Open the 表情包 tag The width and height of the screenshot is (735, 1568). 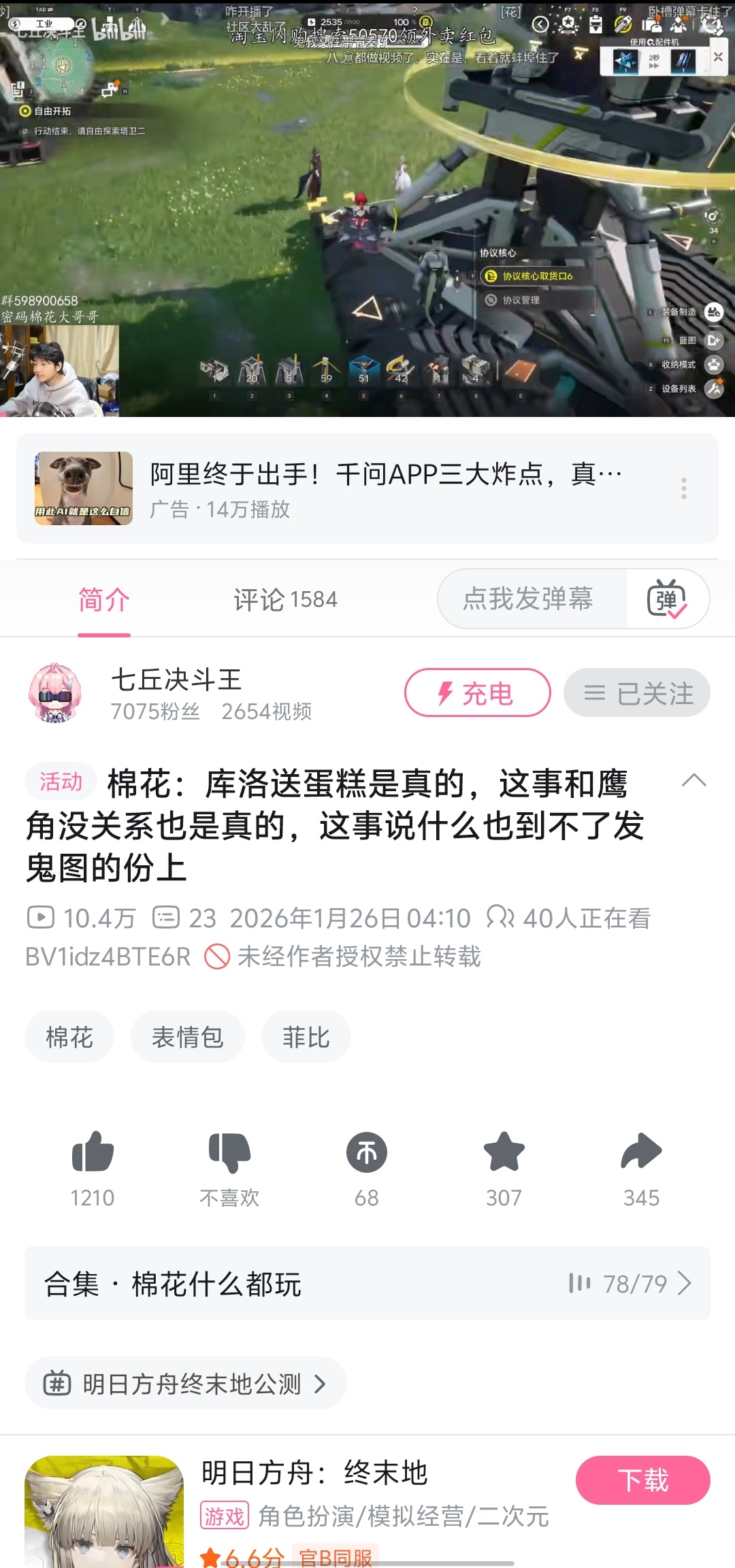pos(188,1037)
